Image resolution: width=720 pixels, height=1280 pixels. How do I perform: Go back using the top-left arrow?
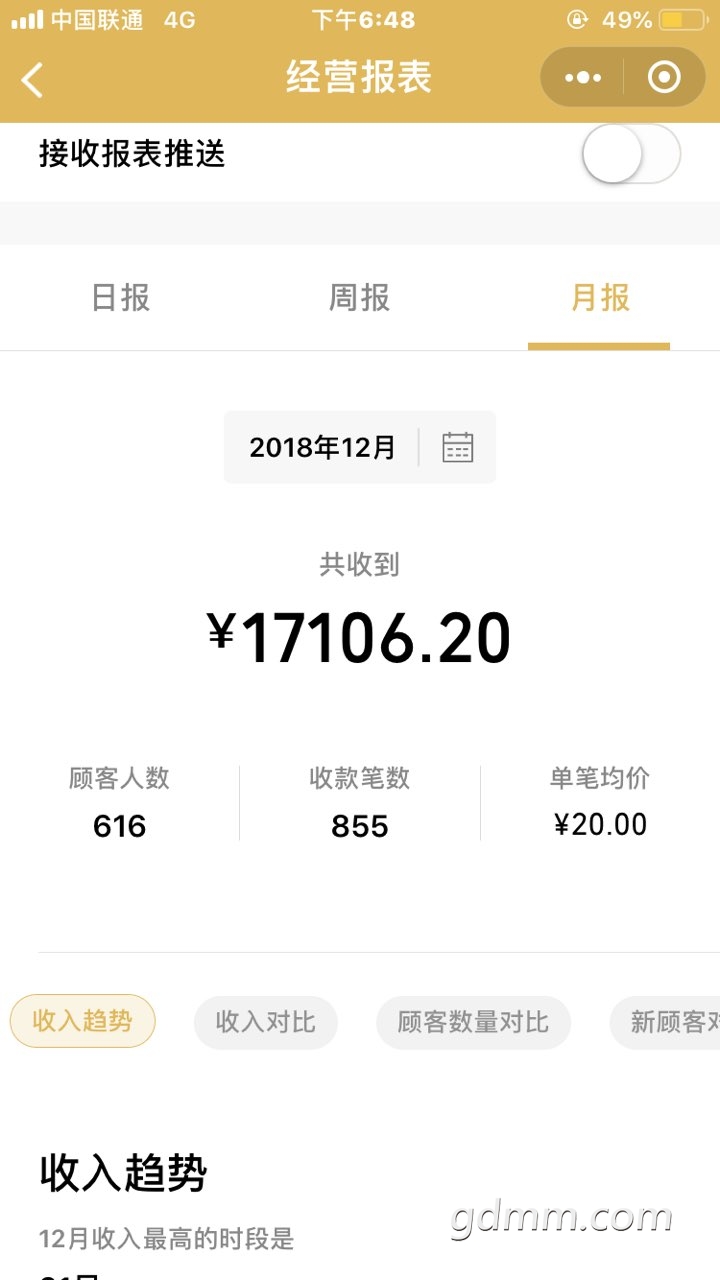pos(32,79)
